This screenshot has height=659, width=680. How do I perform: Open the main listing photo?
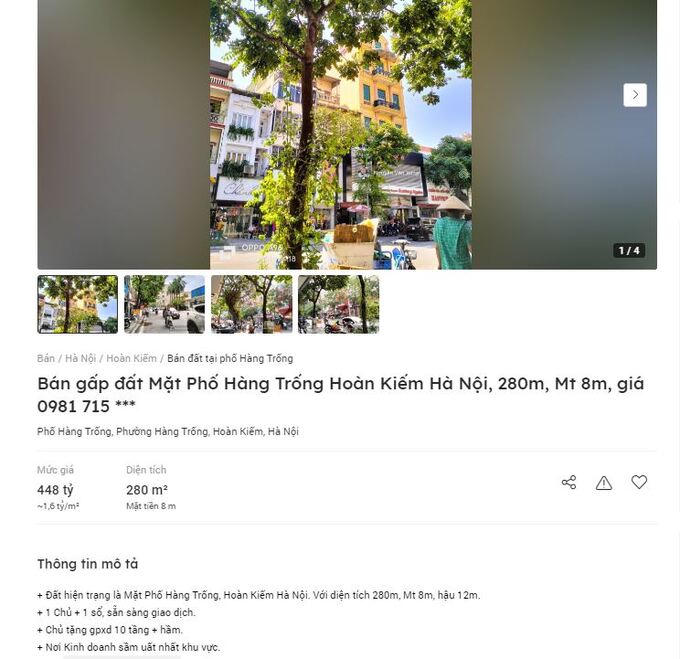(x=340, y=135)
